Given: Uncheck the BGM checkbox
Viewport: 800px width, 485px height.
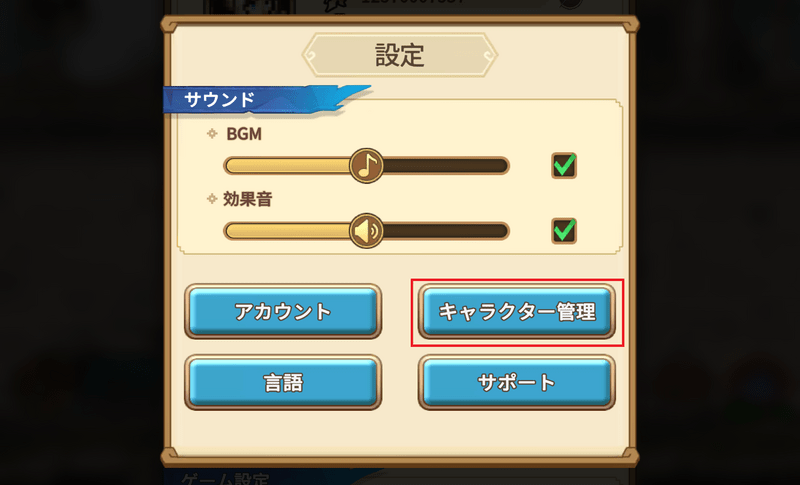Looking at the screenshot, I should tap(565, 165).
